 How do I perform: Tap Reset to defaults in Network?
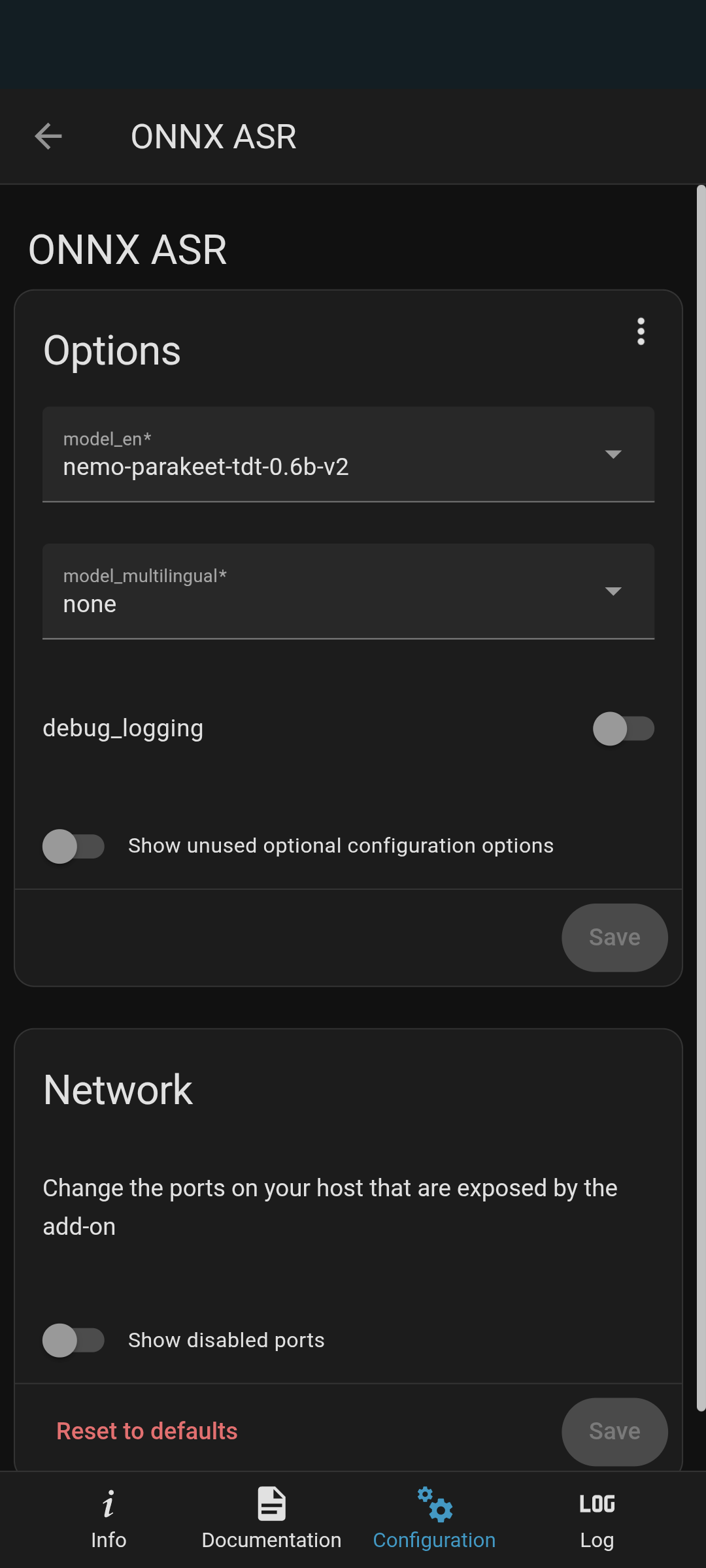(x=147, y=1431)
